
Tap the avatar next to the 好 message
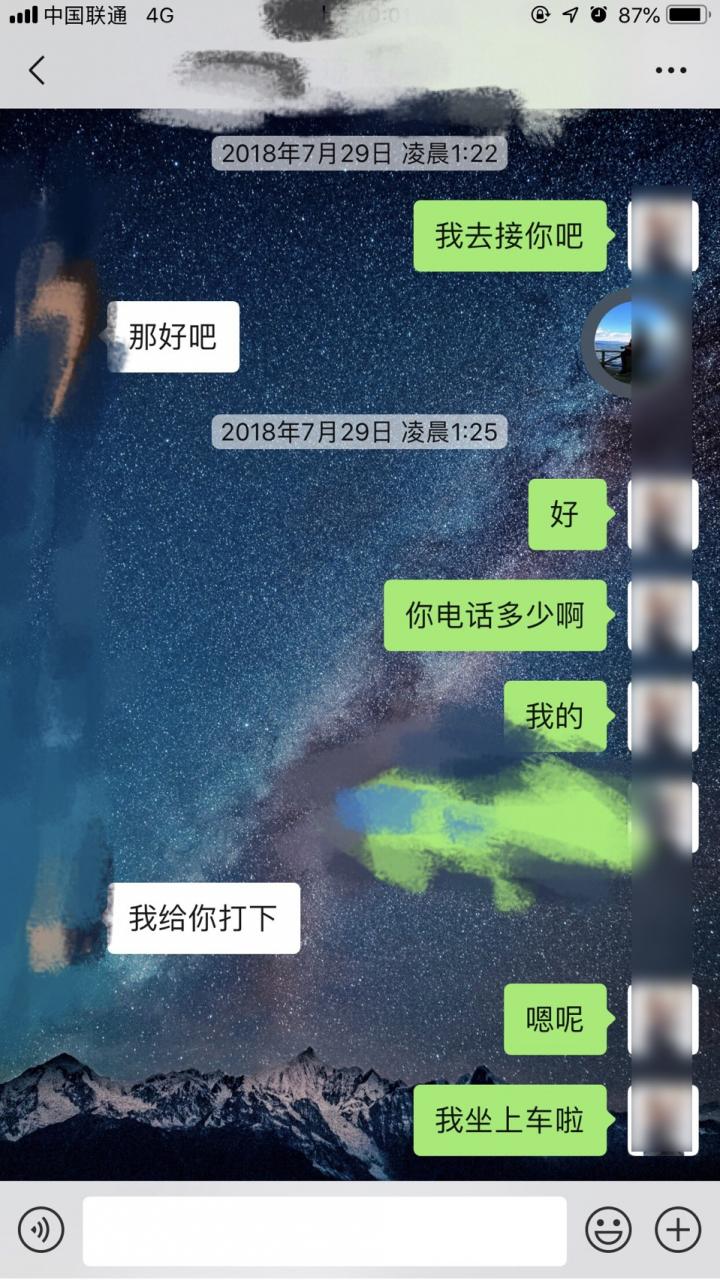pyautogui.click(x=661, y=516)
